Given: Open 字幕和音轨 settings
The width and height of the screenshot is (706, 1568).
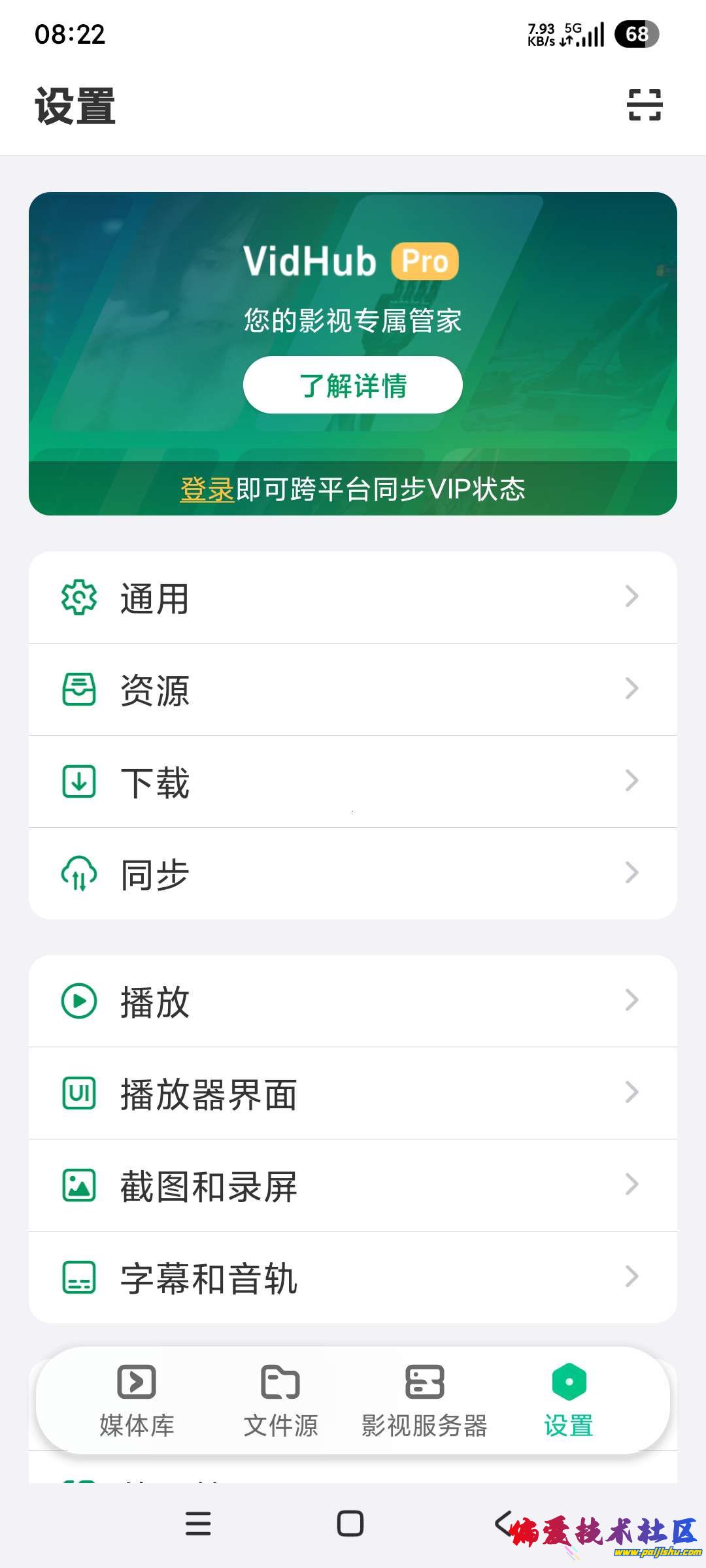Looking at the screenshot, I should coord(353,1278).
